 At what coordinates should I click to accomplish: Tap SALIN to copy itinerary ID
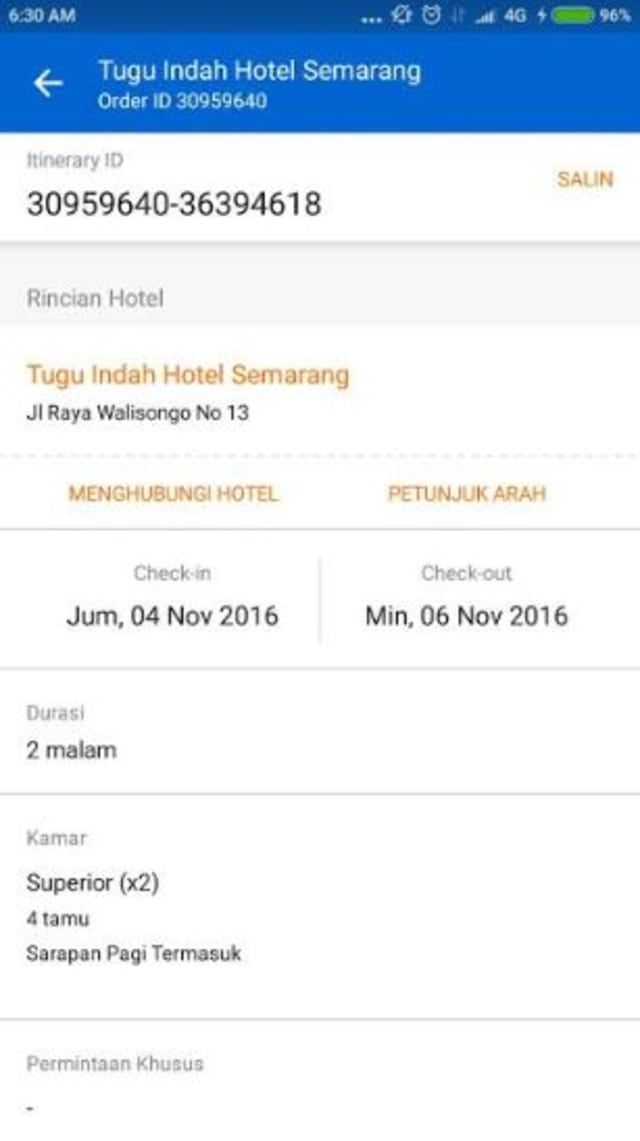click(x=584, y=180)
